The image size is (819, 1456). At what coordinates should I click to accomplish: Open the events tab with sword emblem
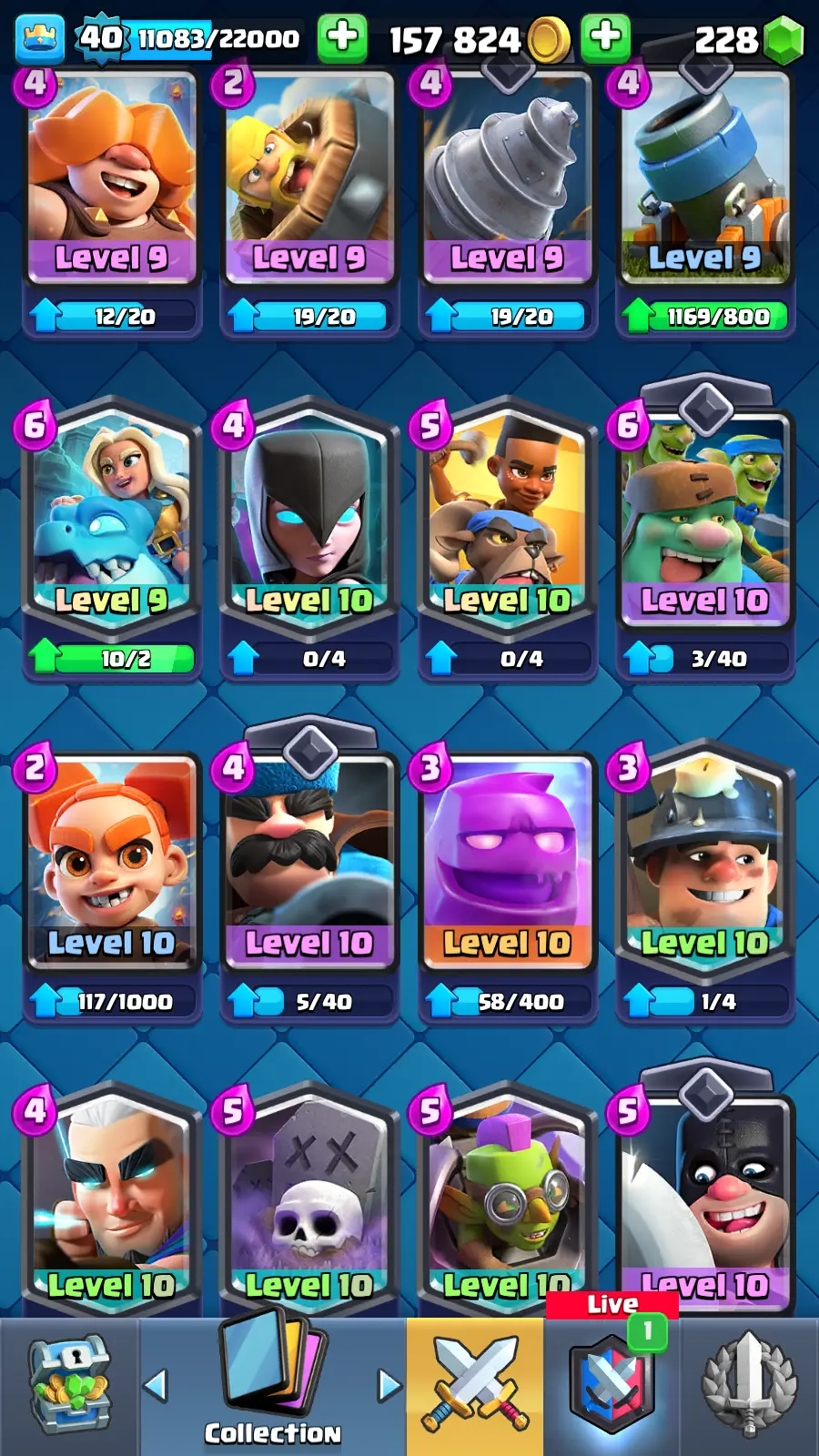tap(749, 1385)
